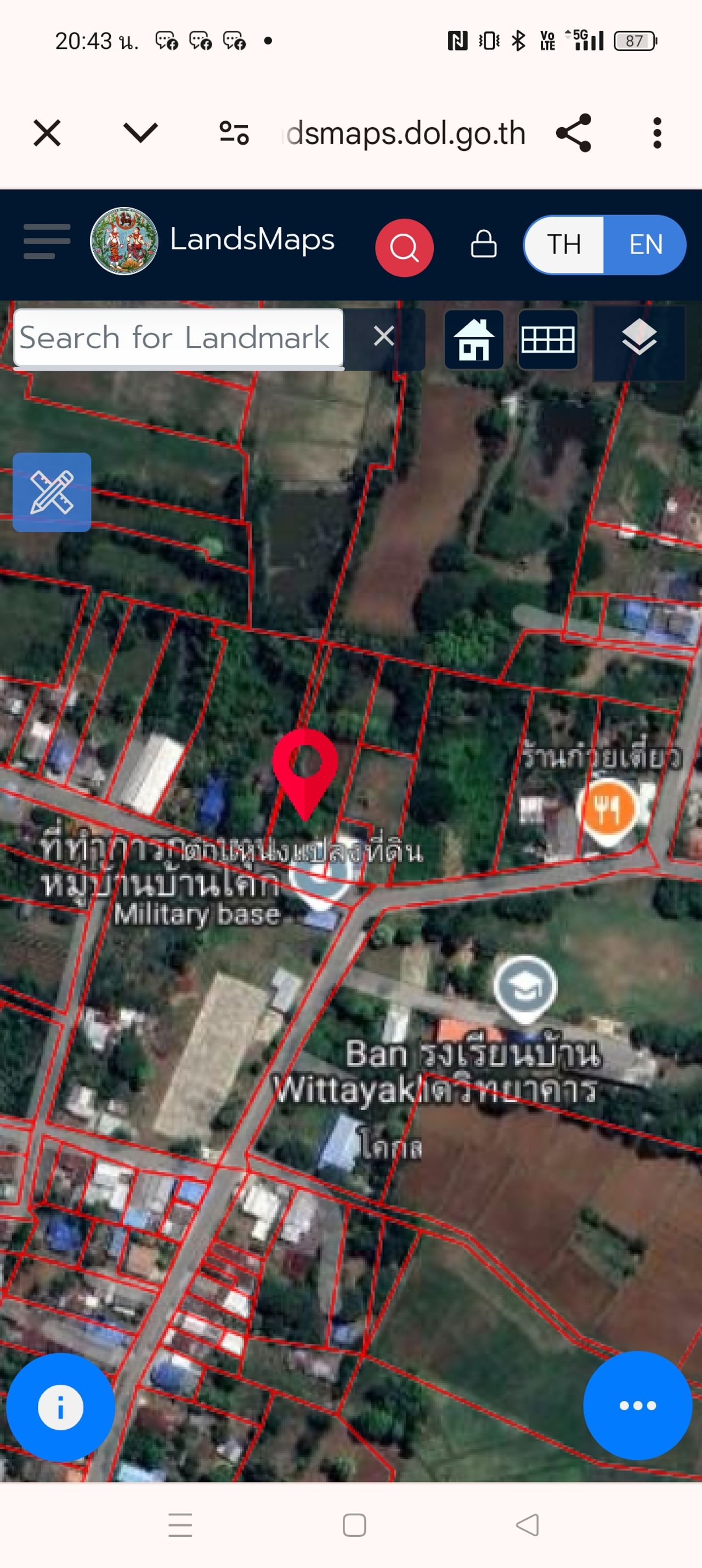702x1568 pixels.
Task: Open the browser overflow menu
Action: [656, 133]
